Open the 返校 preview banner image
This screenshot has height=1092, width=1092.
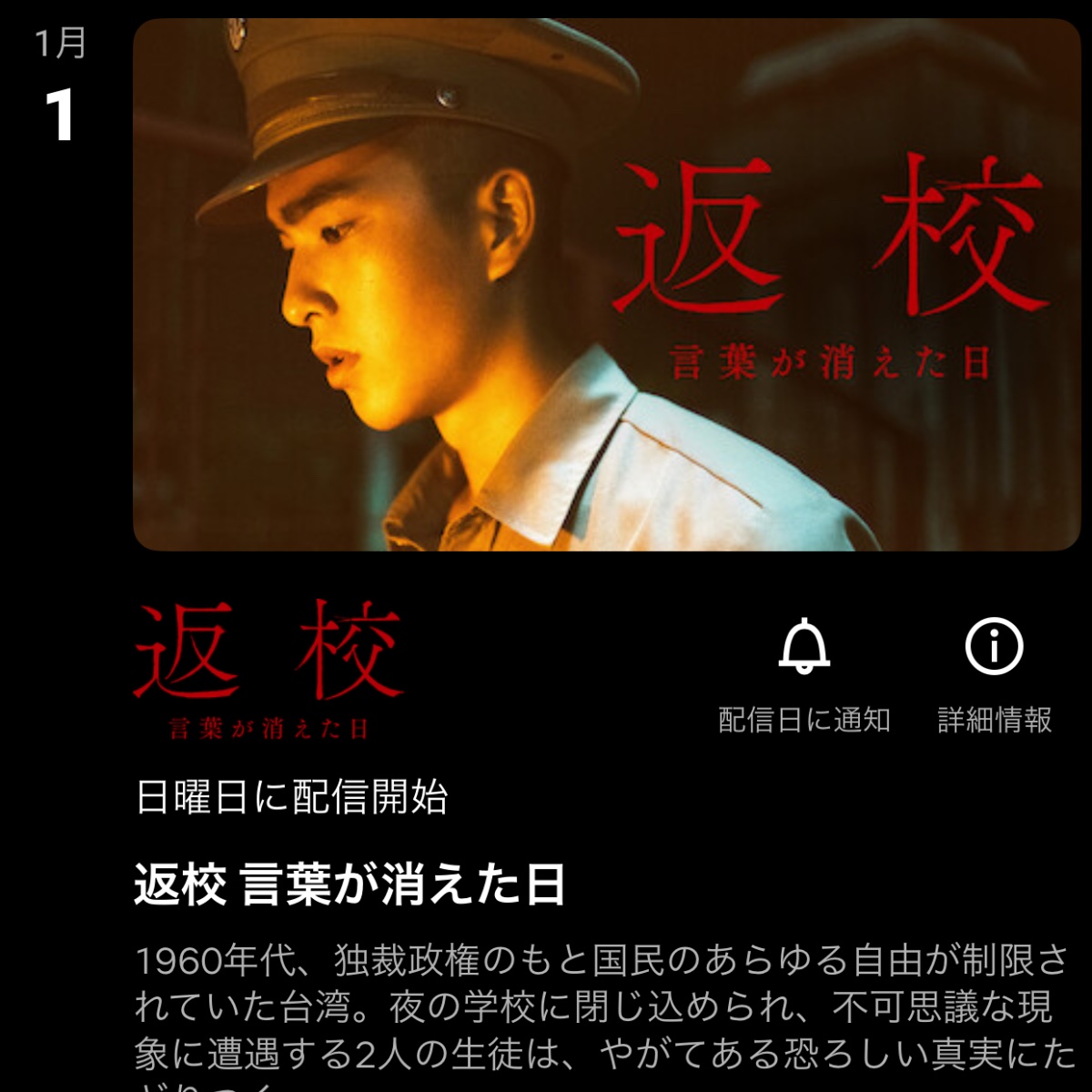tap(606, 285)
